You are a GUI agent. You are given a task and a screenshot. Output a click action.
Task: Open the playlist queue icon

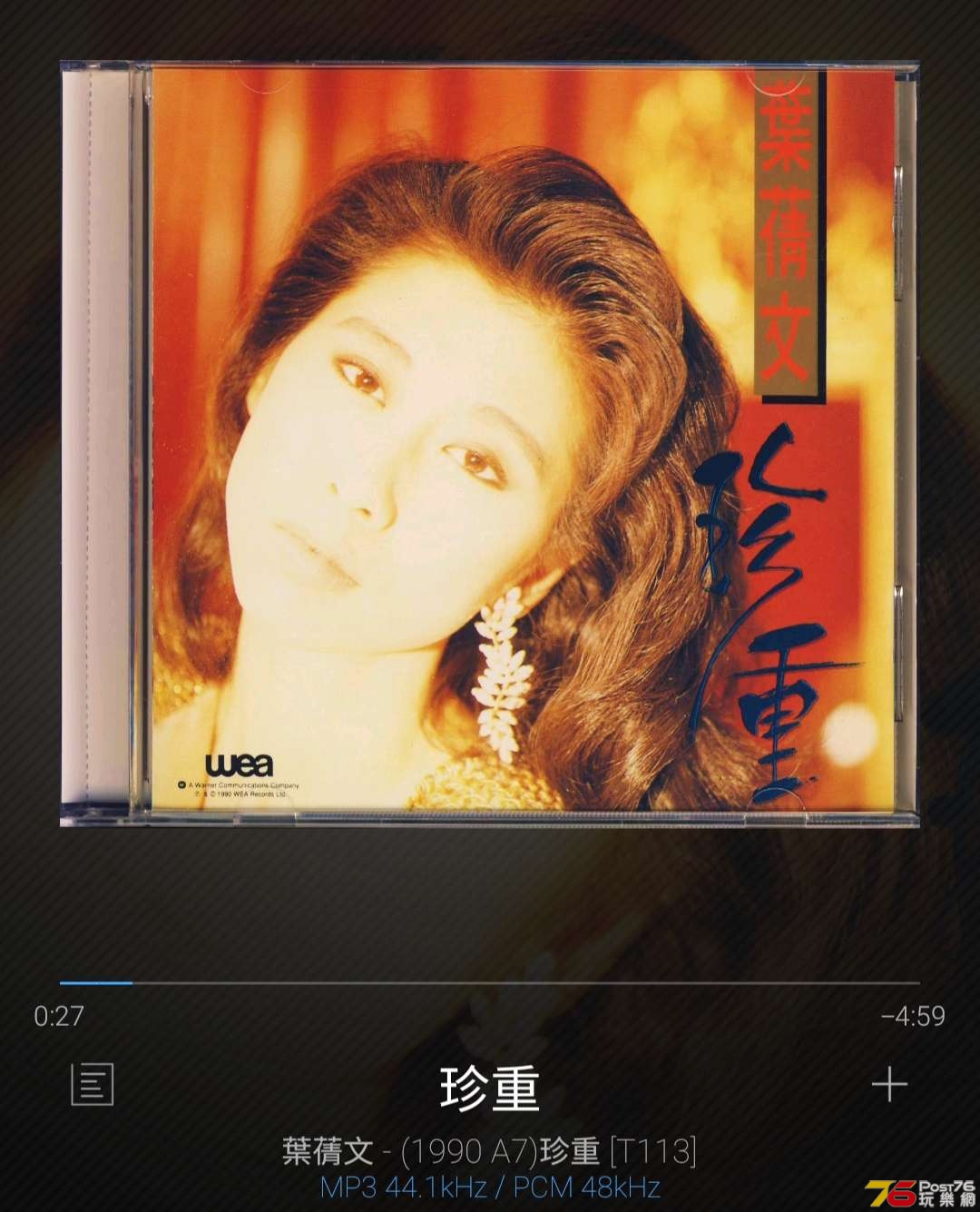click(92, 1084)
